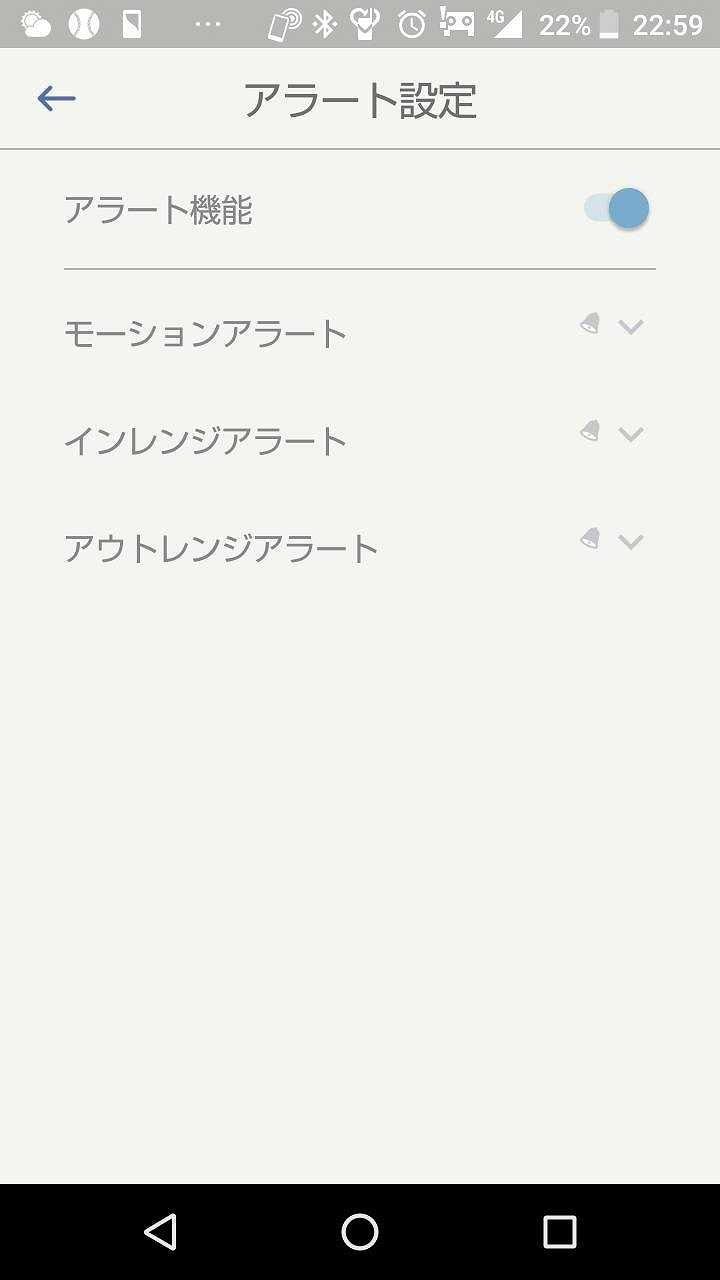Open recent apps from the navigation bar
The image size is (720, 1280).
(x=559, y=1232)
